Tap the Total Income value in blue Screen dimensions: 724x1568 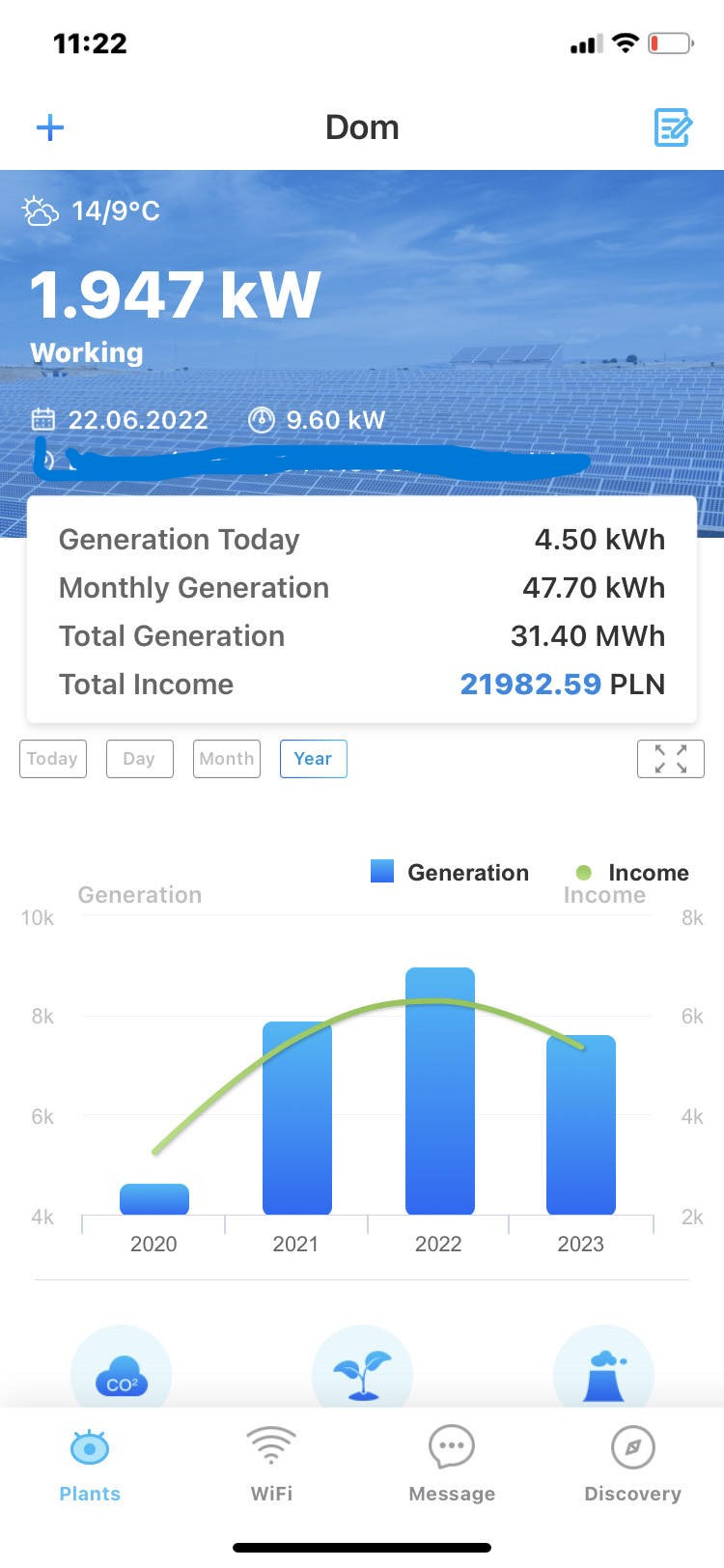(x=531, y=684)
